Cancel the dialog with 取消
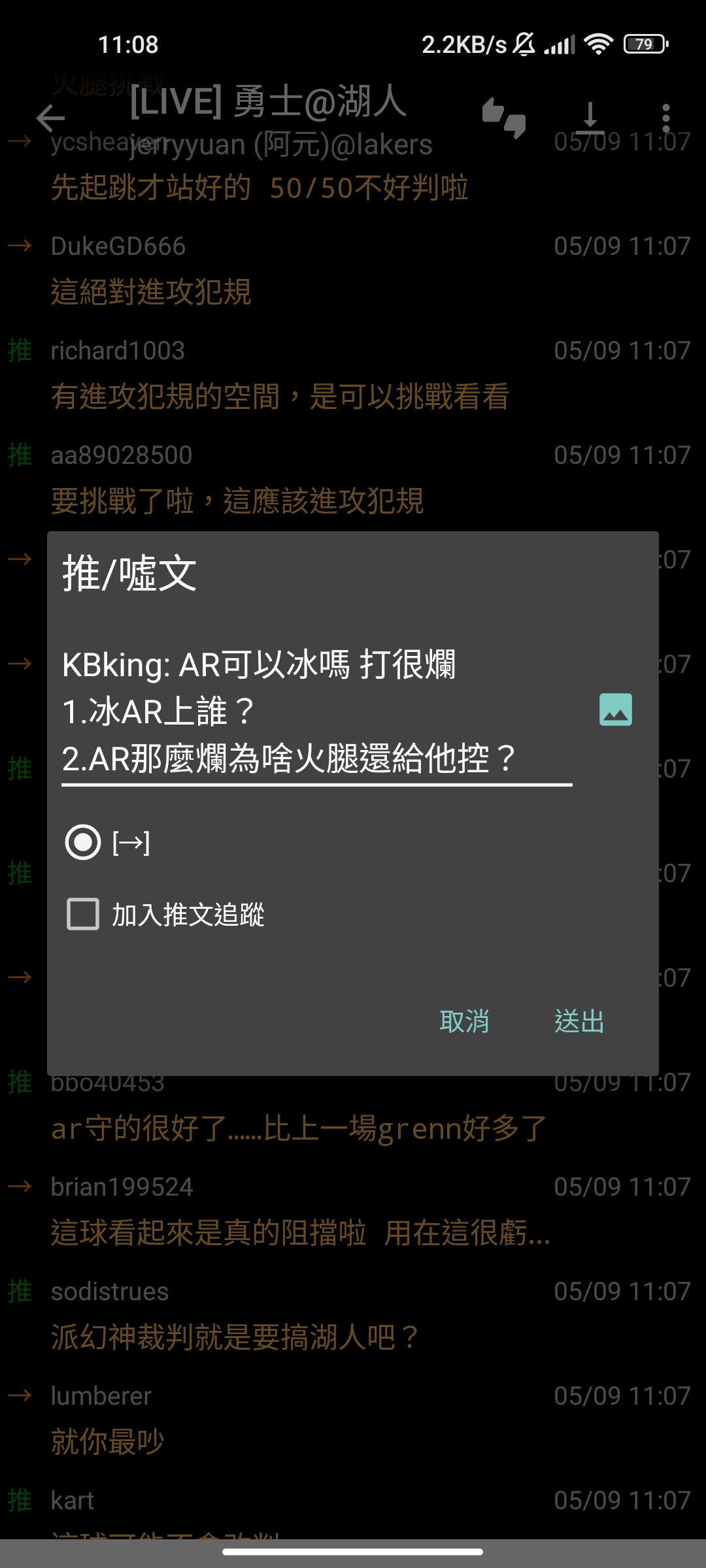Screen dimensions: 706x1568 [x=464, y=1021]
